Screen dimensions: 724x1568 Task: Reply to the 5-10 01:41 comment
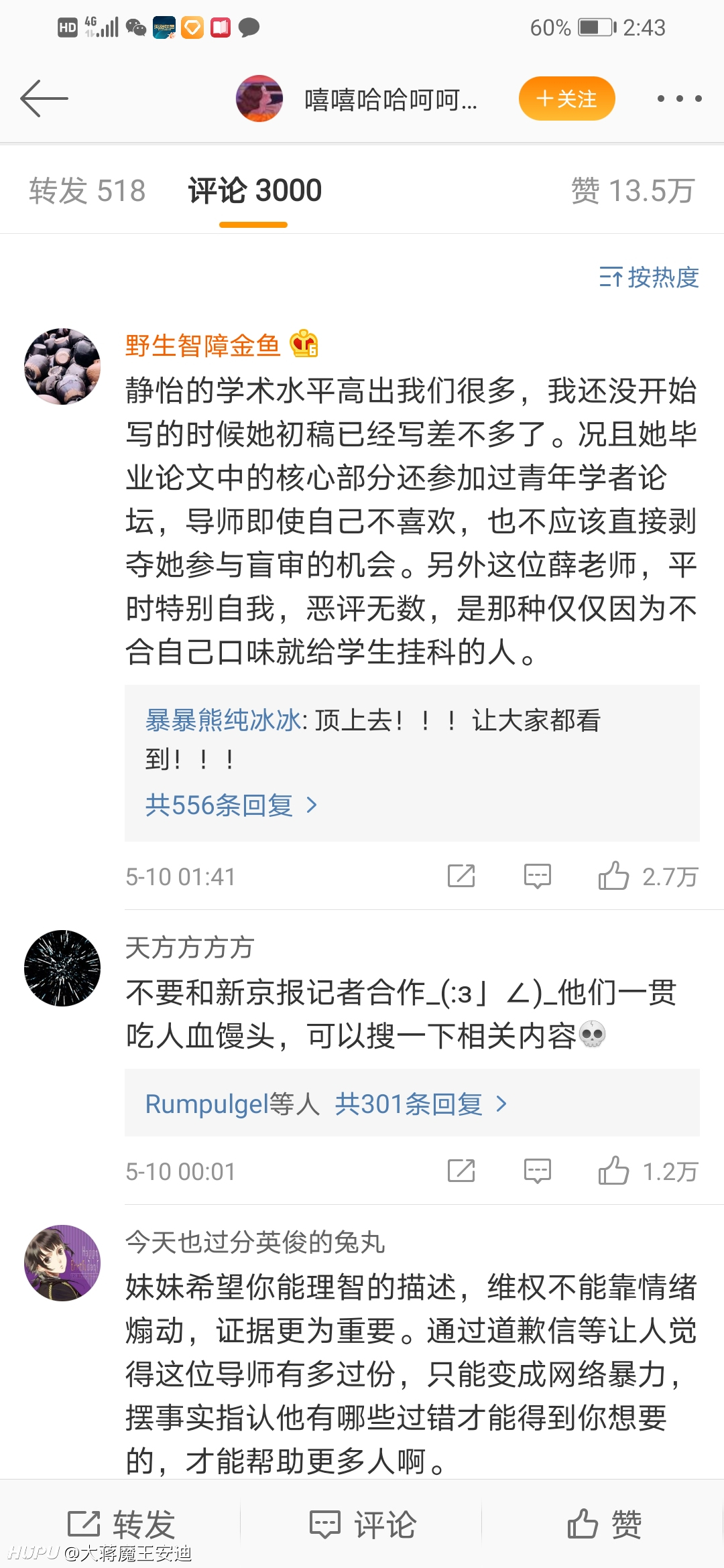pyautogui.click(x=538, y=876)
